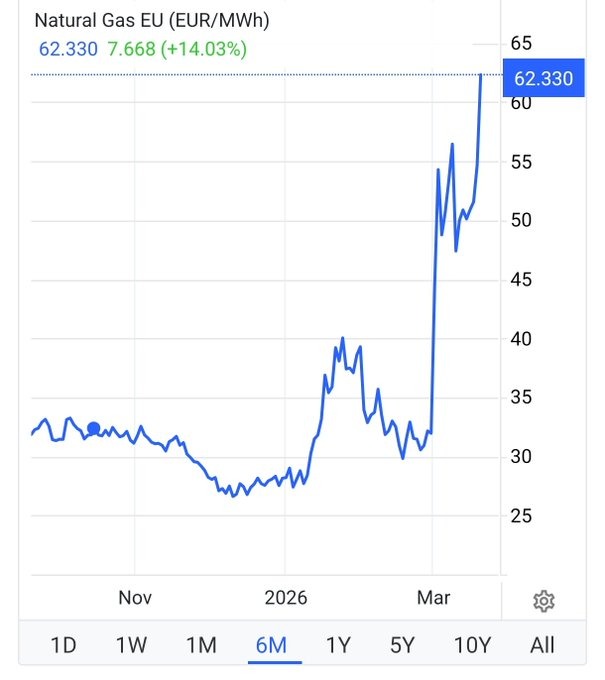Tap the selected 6M range tab
The height and width of the screenshot is (680, 605).
[271, 645]
